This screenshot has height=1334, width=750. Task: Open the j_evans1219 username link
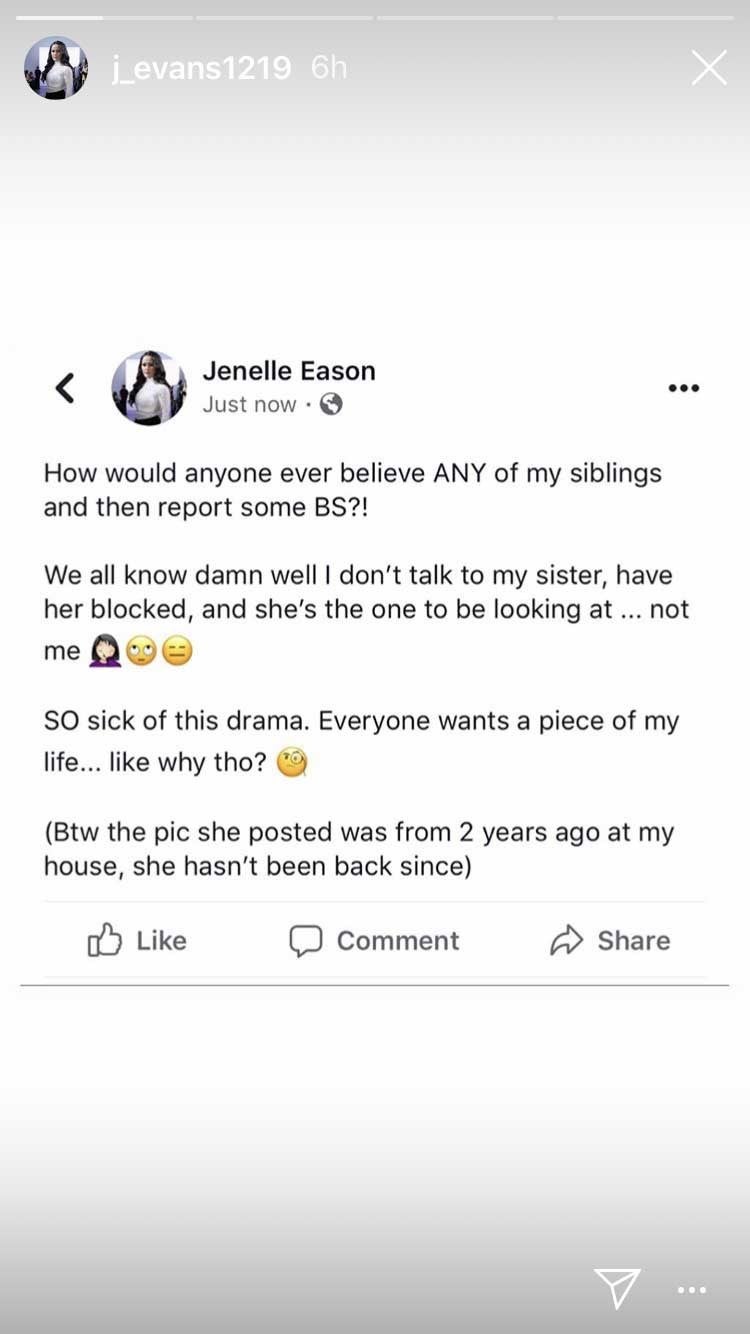pyautogui.click(x=201, y=68)
